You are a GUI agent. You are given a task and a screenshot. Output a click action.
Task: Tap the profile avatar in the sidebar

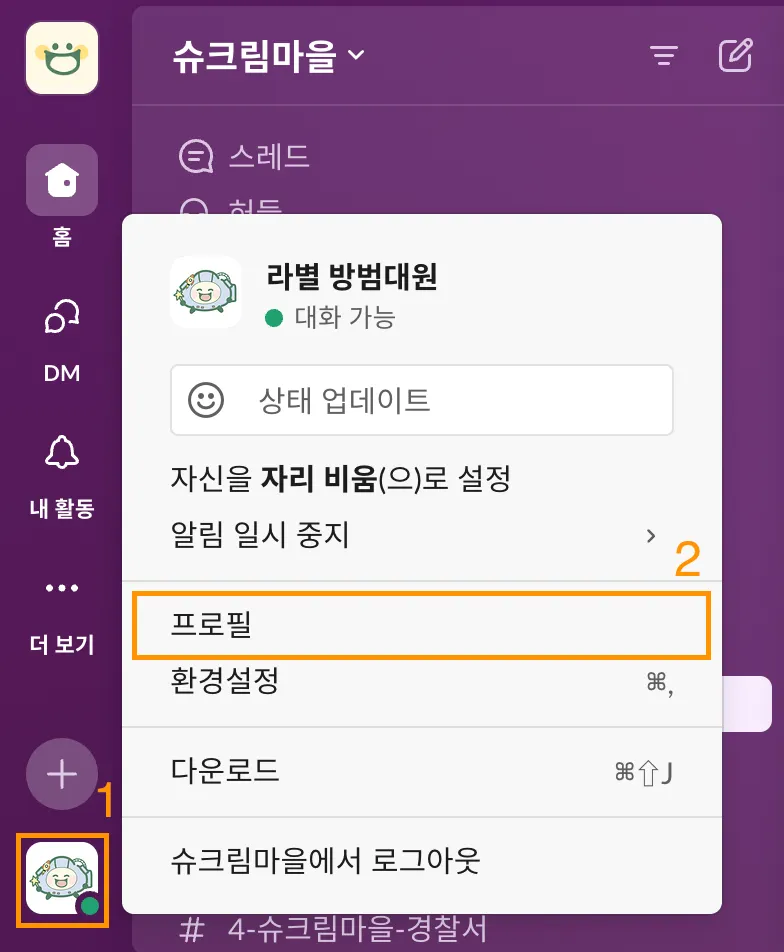(x=62, y=878)
